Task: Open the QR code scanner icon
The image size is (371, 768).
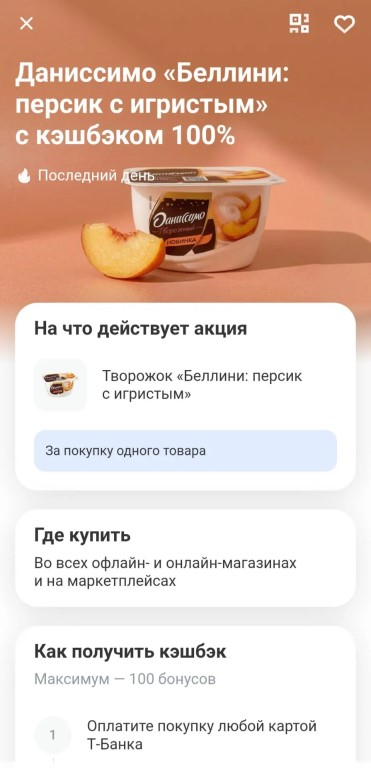Action: pyautogui.click(x=299, y=24)
